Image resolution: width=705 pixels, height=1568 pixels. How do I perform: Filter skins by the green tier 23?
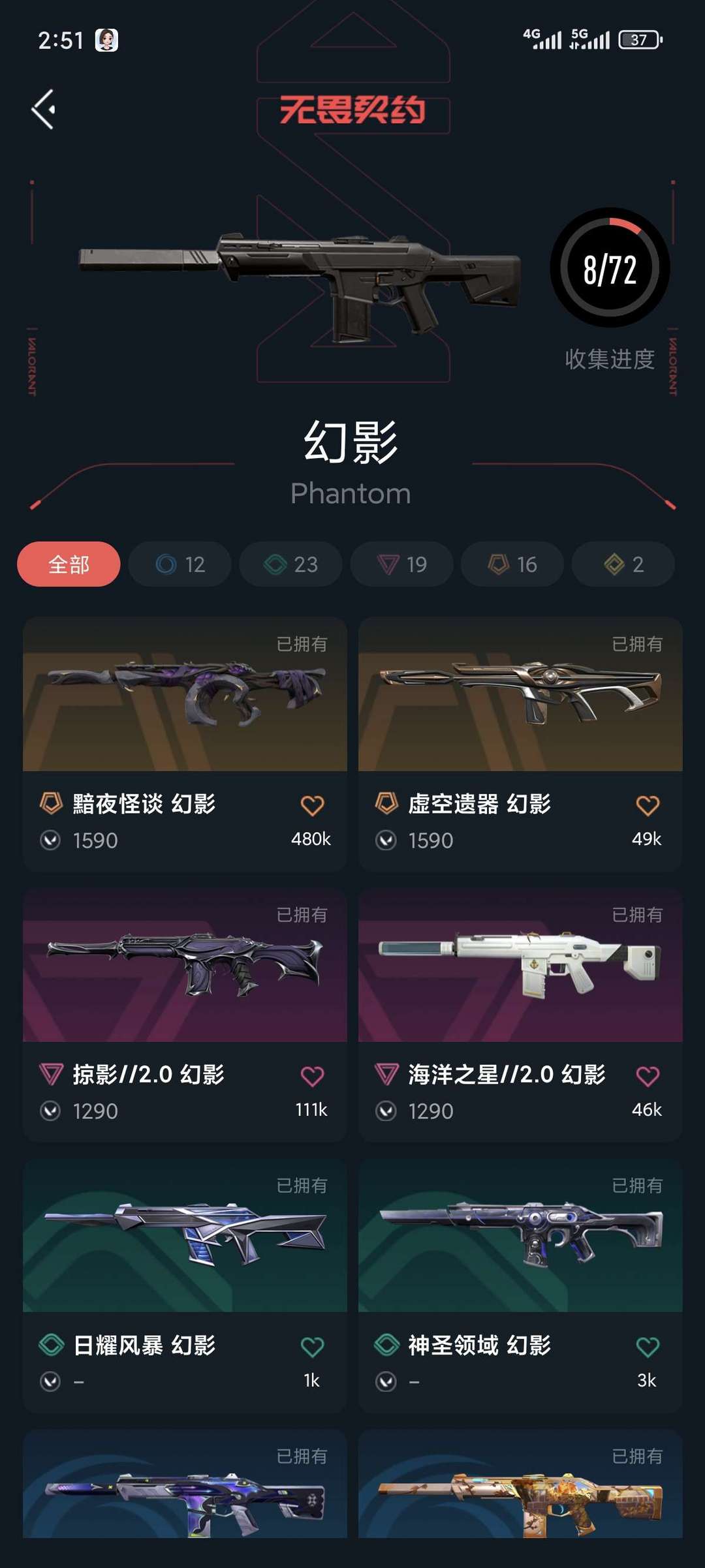[290, 564]
